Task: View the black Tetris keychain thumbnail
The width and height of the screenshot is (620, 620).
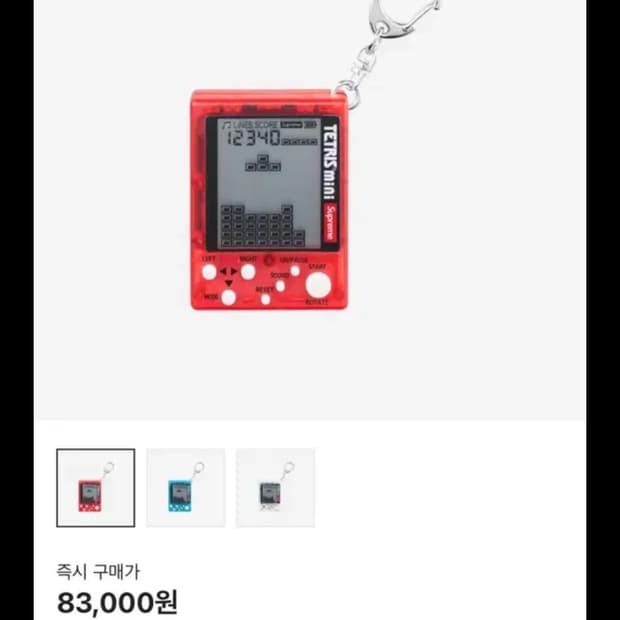Action: (x=275, y=488)
